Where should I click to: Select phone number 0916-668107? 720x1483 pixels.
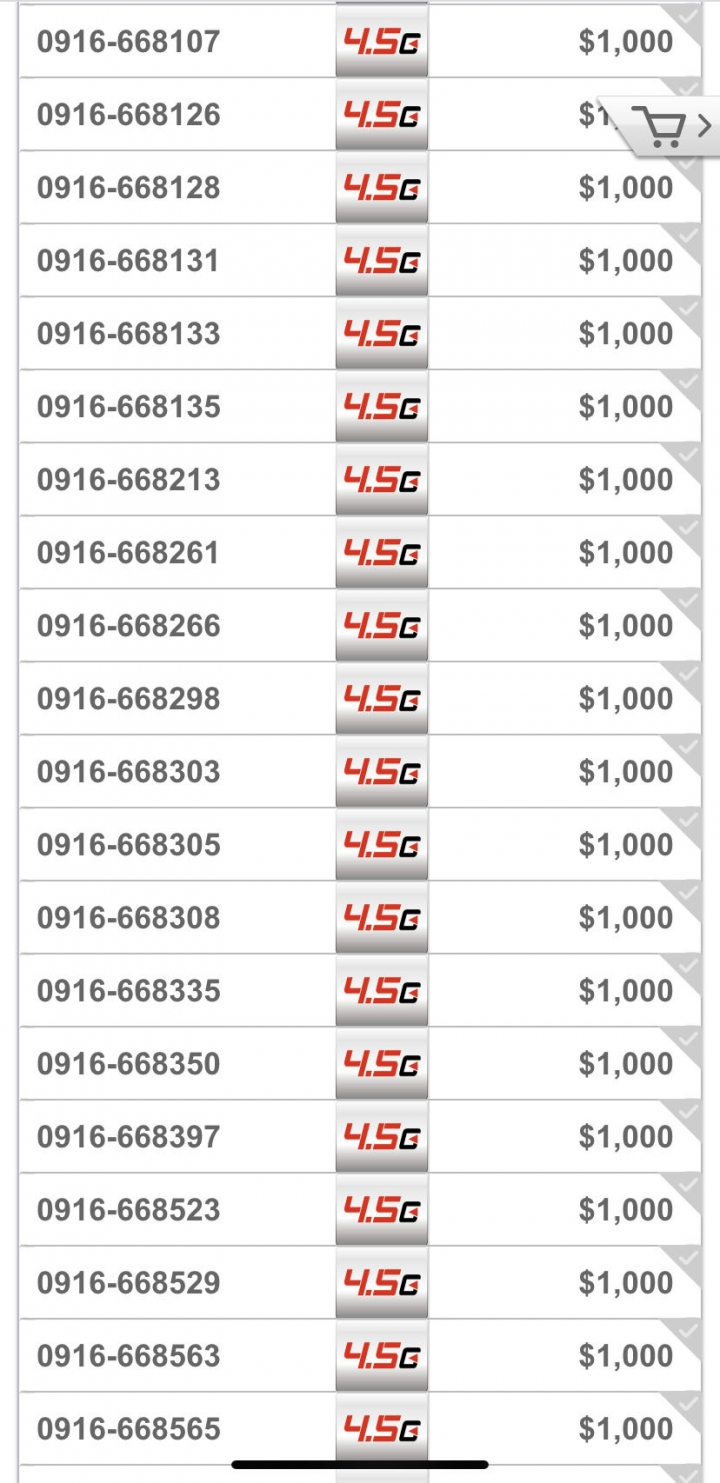[x=360, y=41]
